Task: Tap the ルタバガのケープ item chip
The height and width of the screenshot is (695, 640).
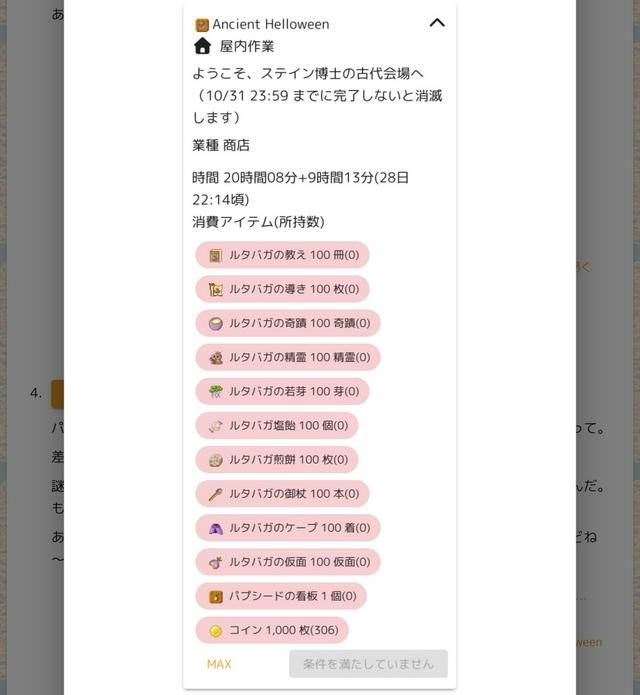Action: (287, 527)
